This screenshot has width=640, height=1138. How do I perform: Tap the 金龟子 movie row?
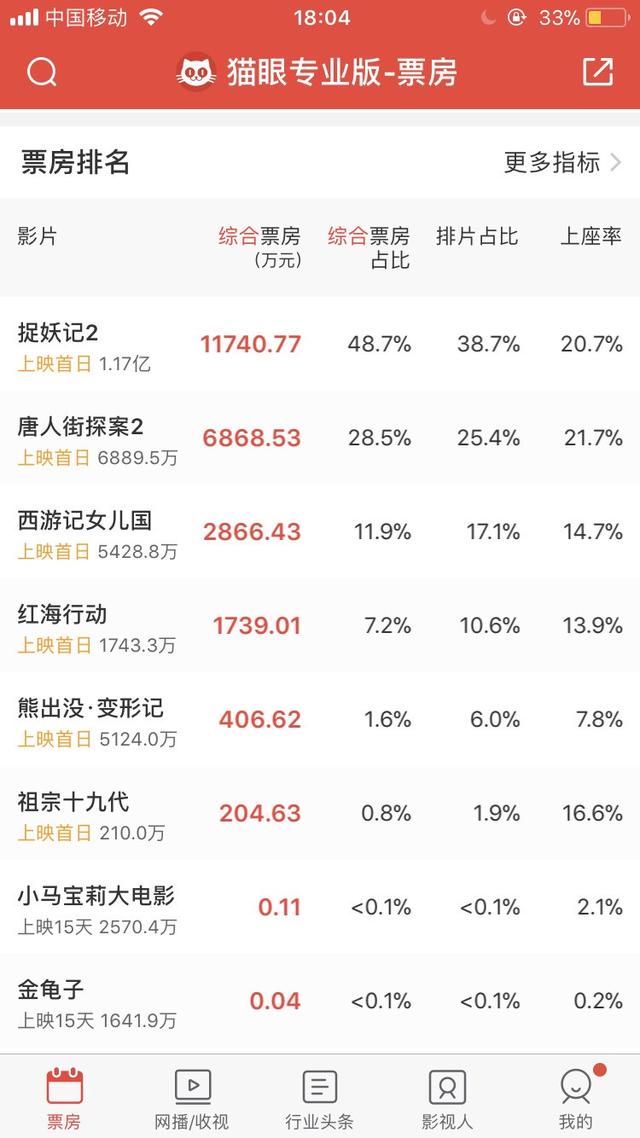pos(320,1001)
